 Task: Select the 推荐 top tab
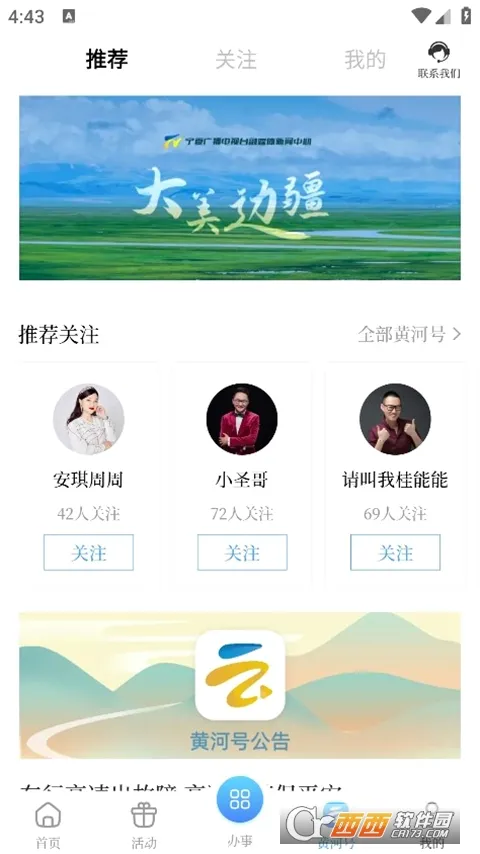[x=107, y=59]
